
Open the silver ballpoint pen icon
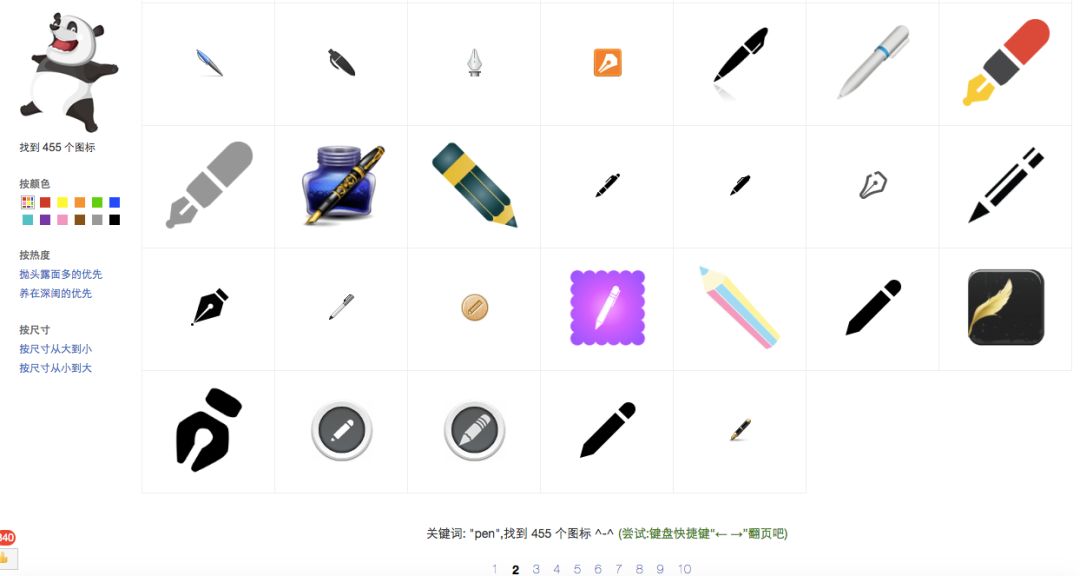873,63
